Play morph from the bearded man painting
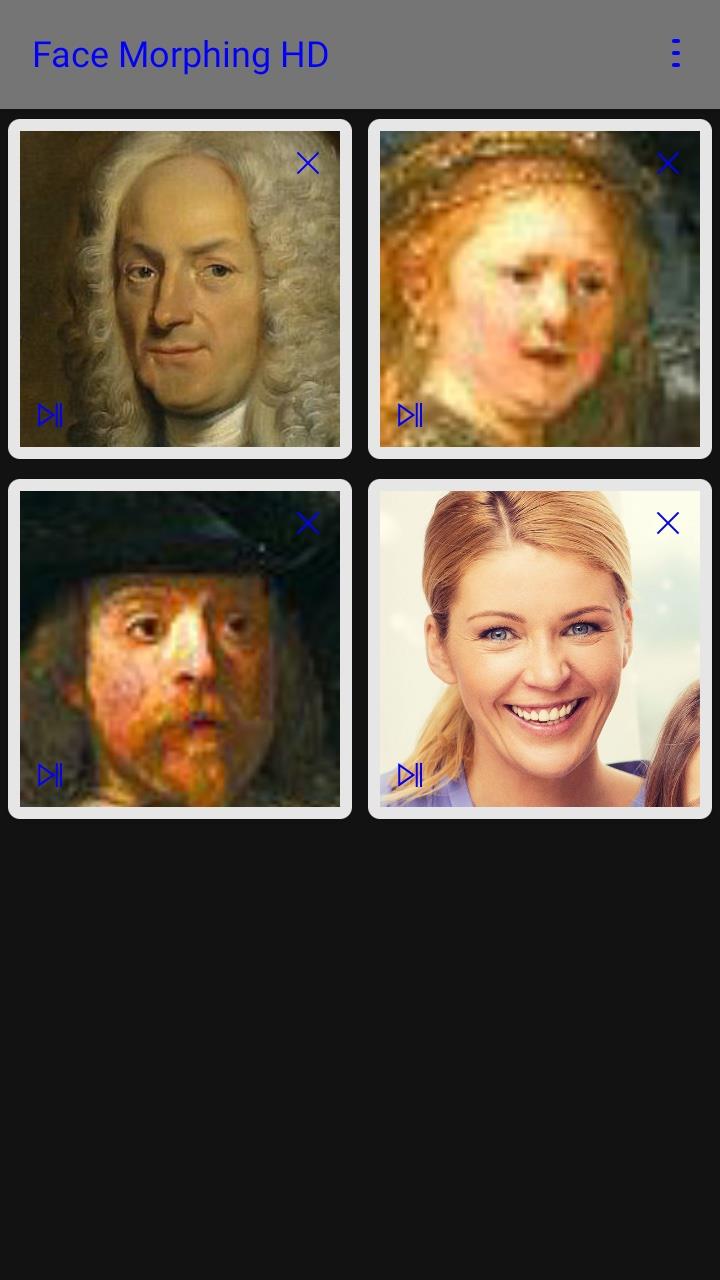Image resolution: width=720 pixels, height=1280 pixels. (50, 775)
